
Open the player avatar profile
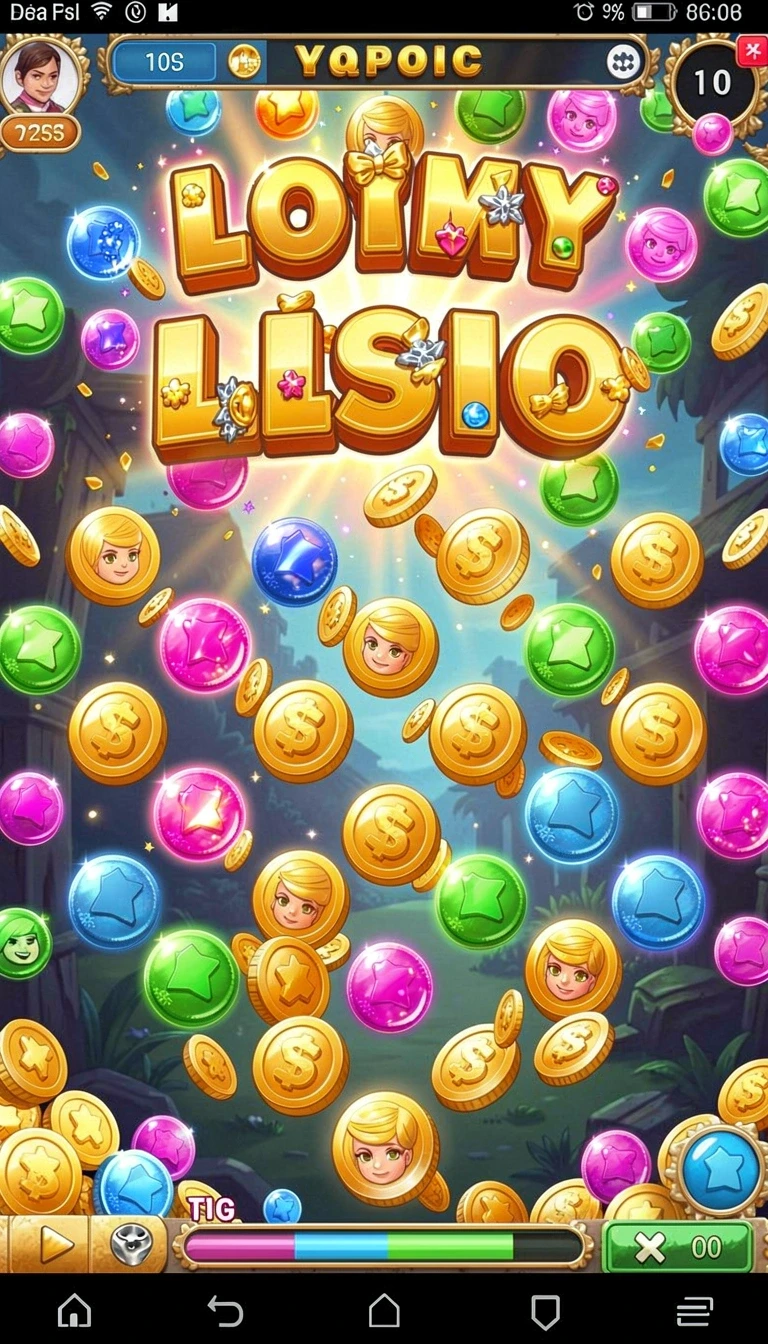[38, 76]
